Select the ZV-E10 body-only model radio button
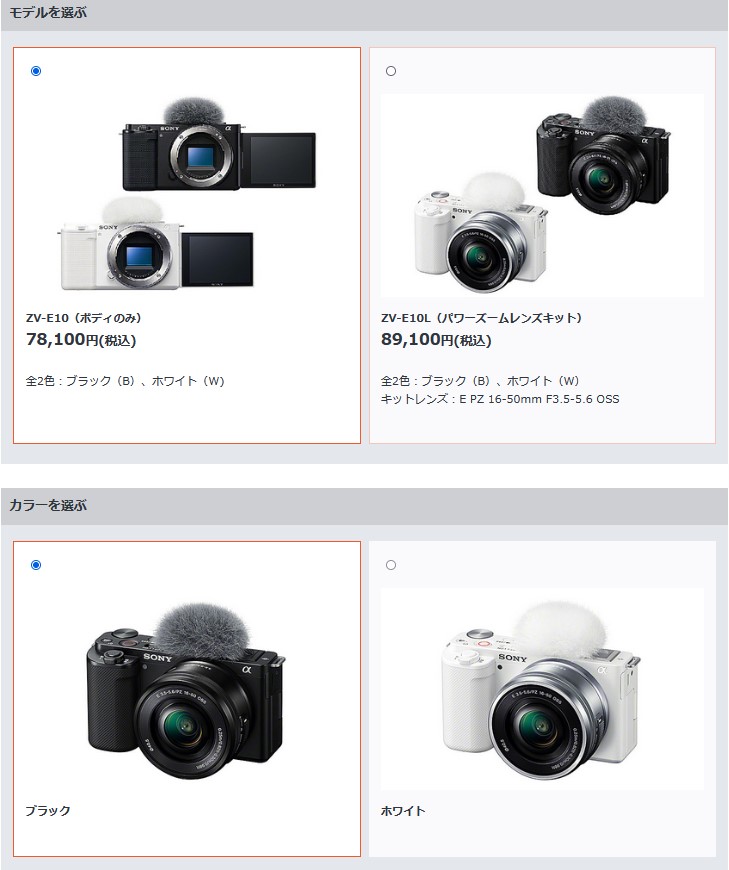 (x=37, y=71)
